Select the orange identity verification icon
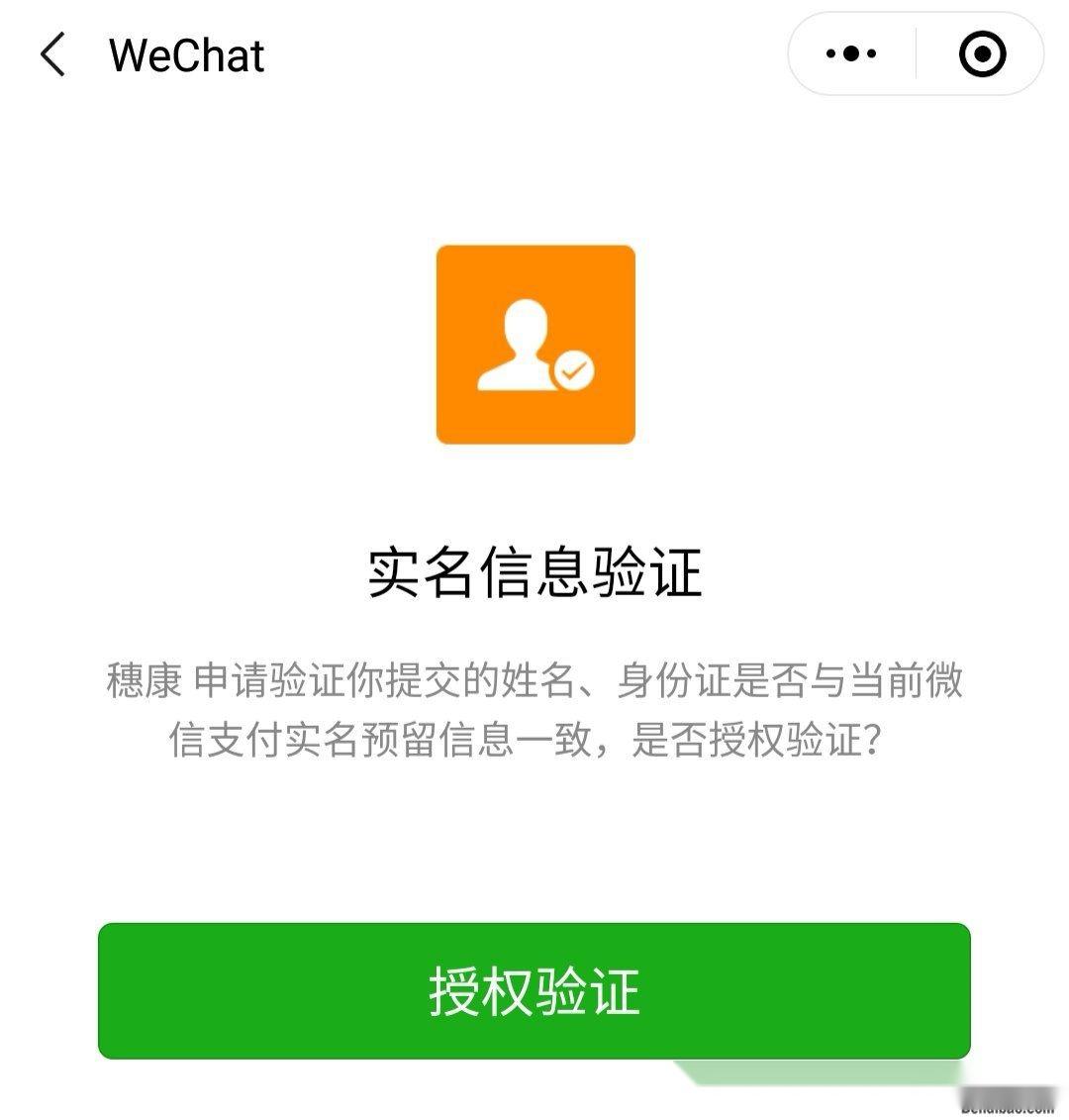1069x1120 pixels. tap(534, 347)
